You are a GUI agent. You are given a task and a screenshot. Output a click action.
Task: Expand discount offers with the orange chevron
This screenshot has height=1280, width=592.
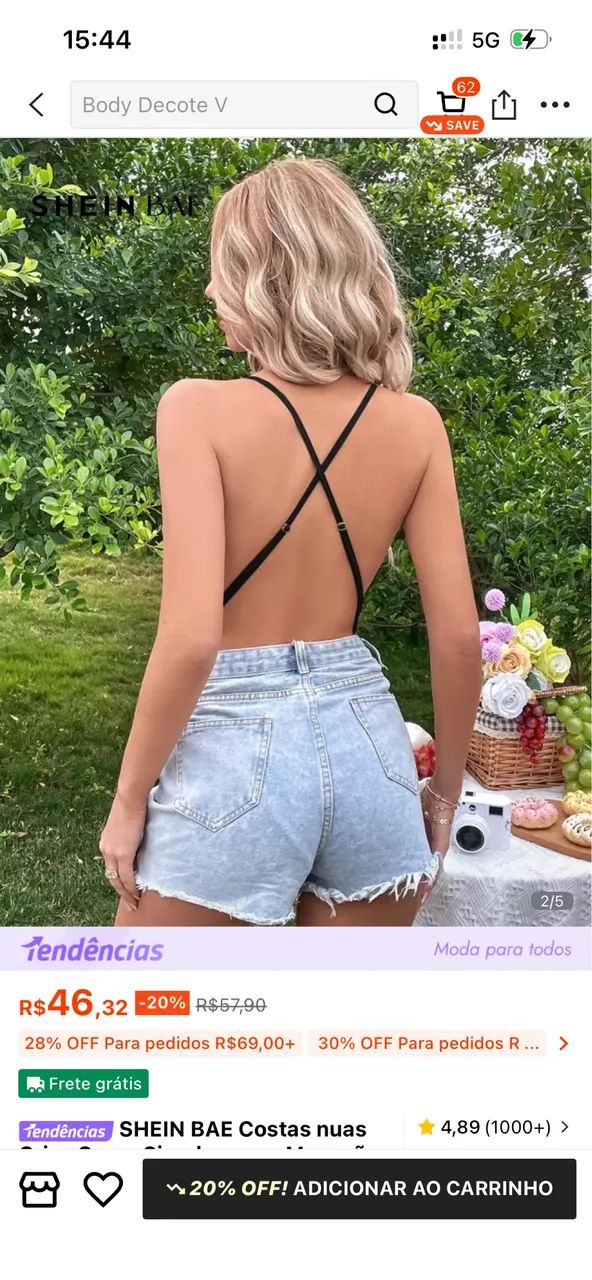point(564,1043)
